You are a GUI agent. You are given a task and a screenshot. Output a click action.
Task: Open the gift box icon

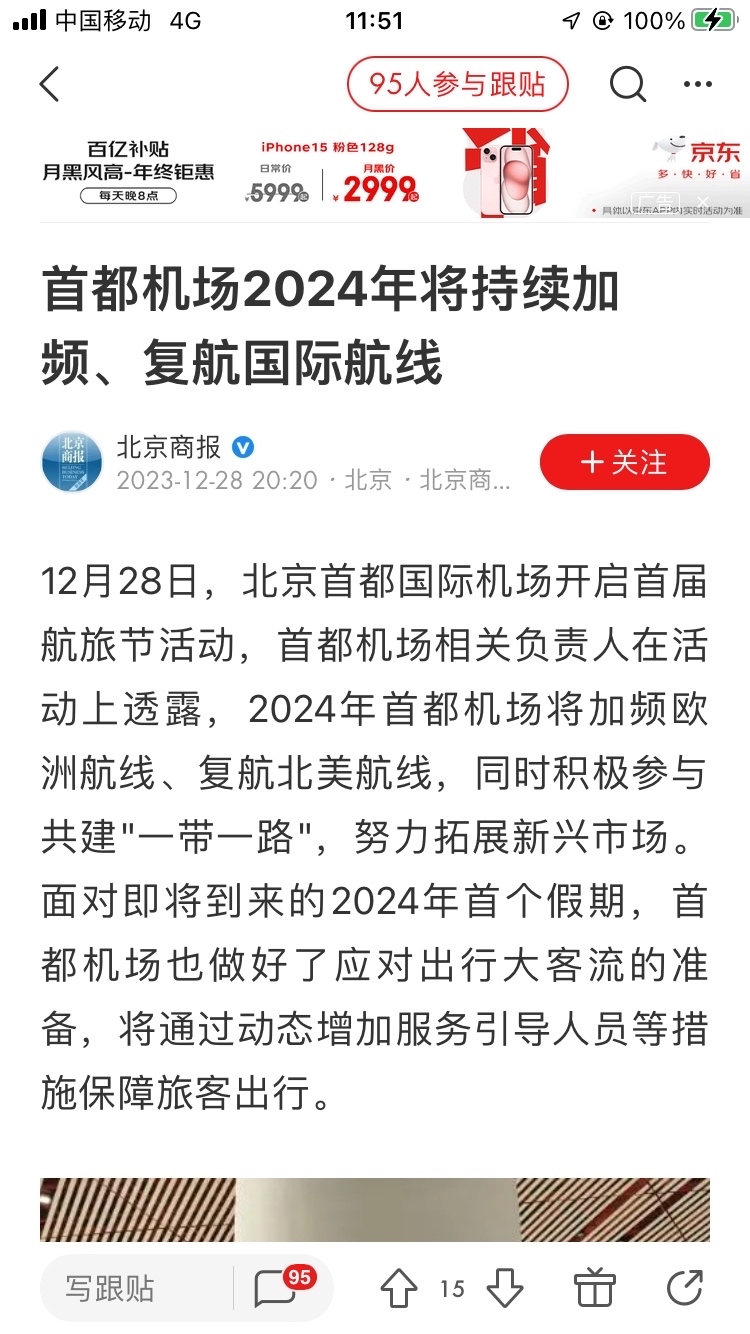click(595, 1288)
